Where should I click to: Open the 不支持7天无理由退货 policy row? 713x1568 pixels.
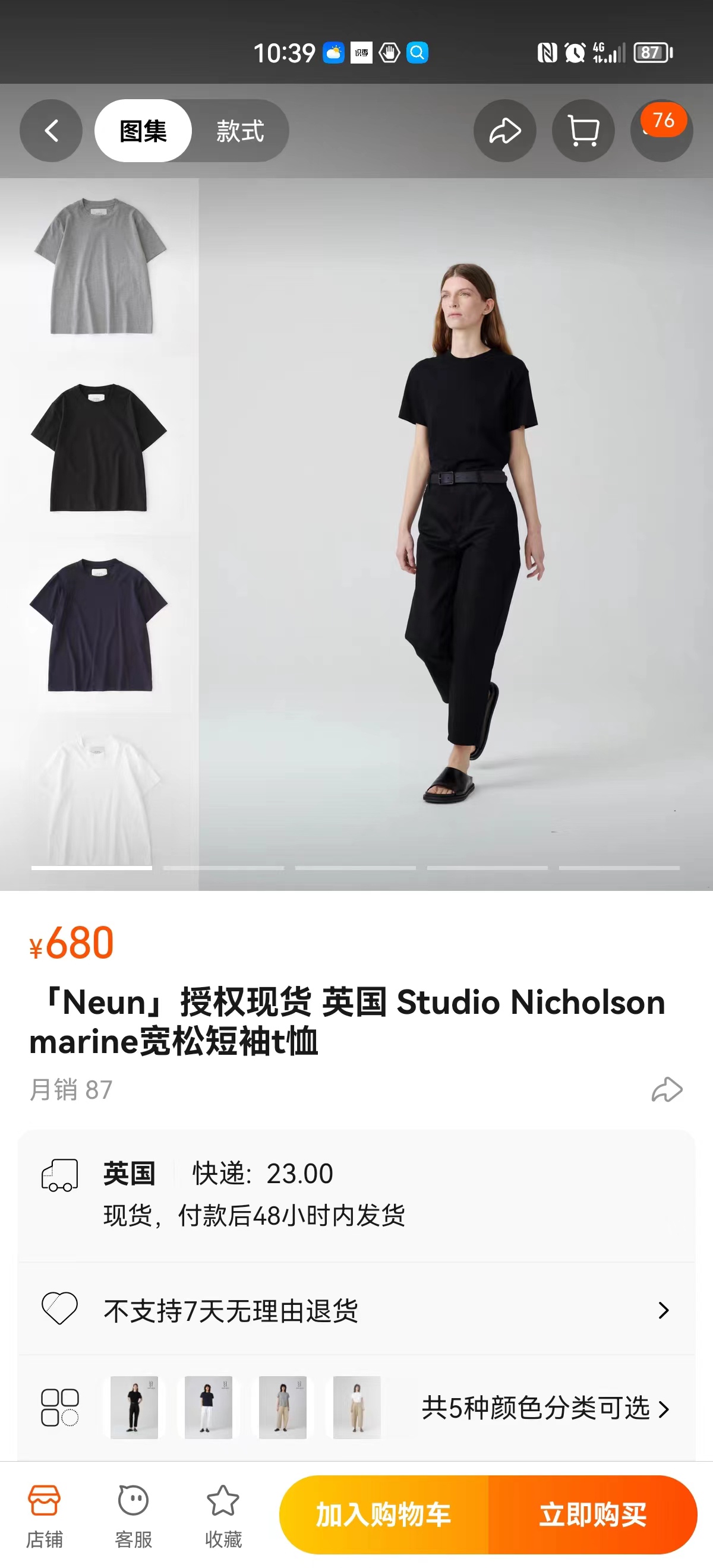356,1309
